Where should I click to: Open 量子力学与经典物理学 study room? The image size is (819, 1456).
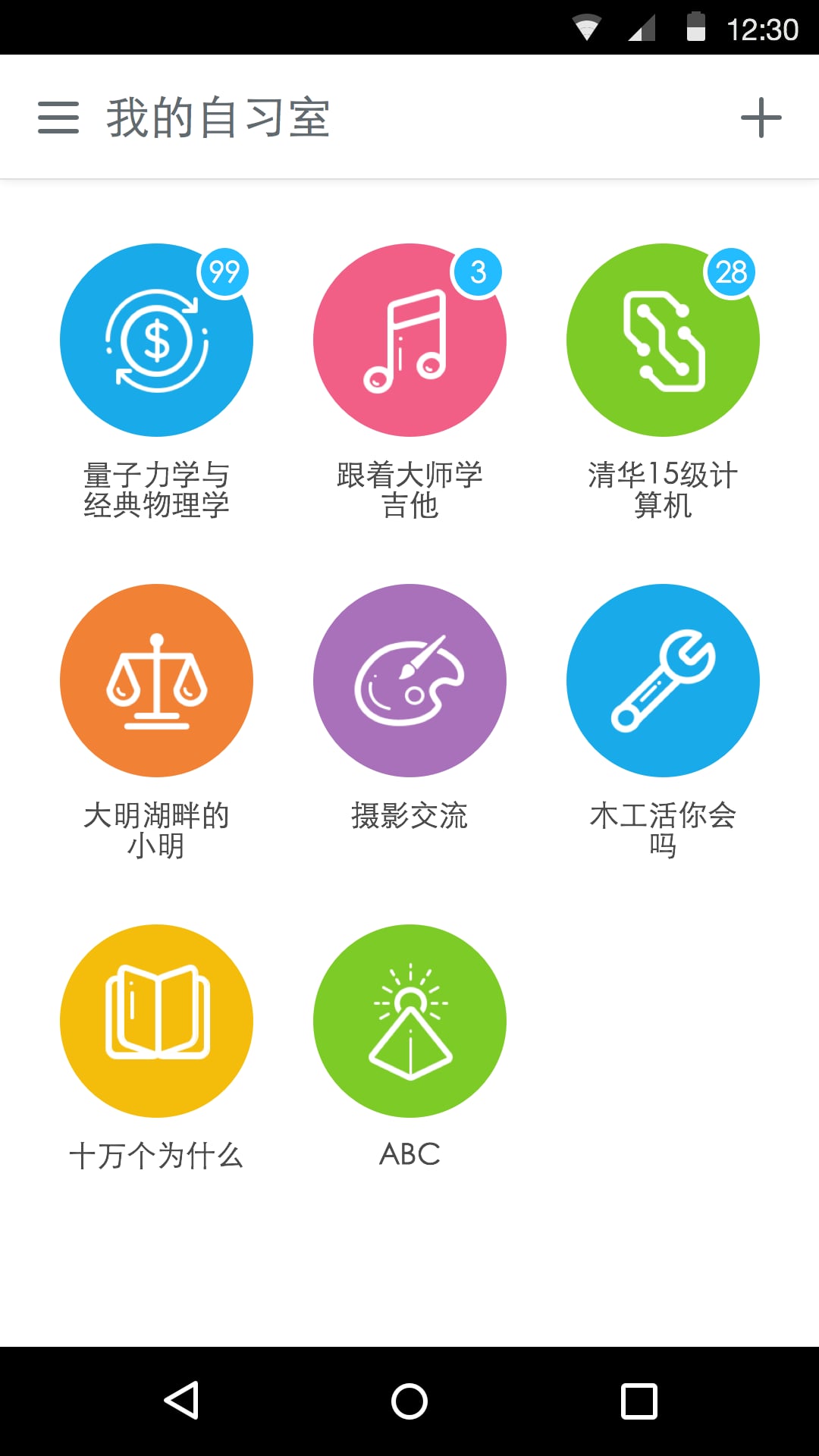pyautogui.click(x=156, y=340)
